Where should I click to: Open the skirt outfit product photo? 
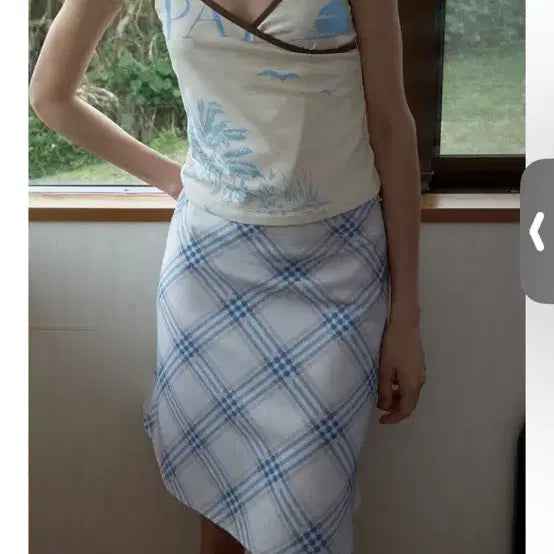[277, 277]
